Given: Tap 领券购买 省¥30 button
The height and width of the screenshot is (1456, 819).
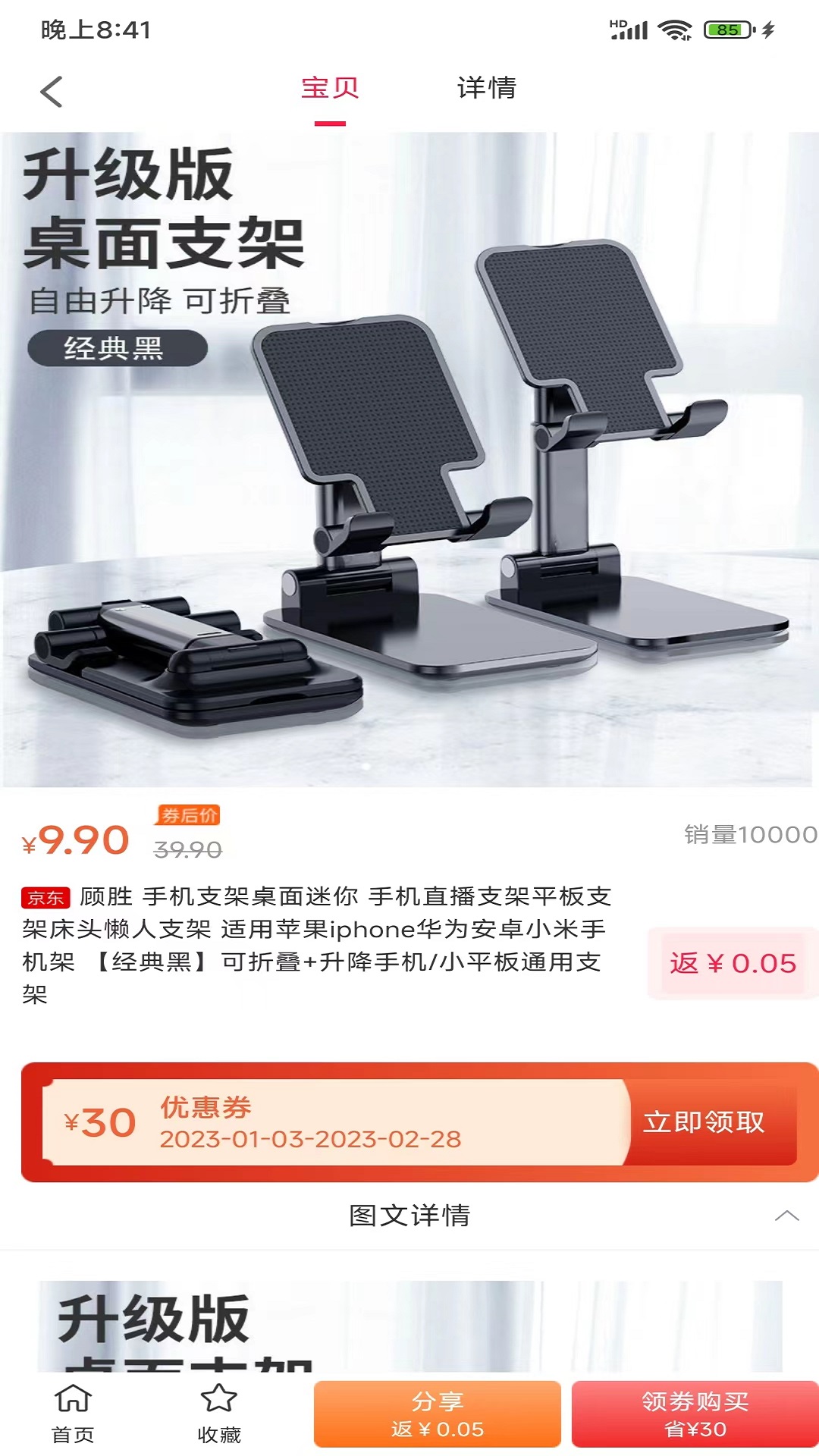Looking at the screenshot, I should point(695,1414).
